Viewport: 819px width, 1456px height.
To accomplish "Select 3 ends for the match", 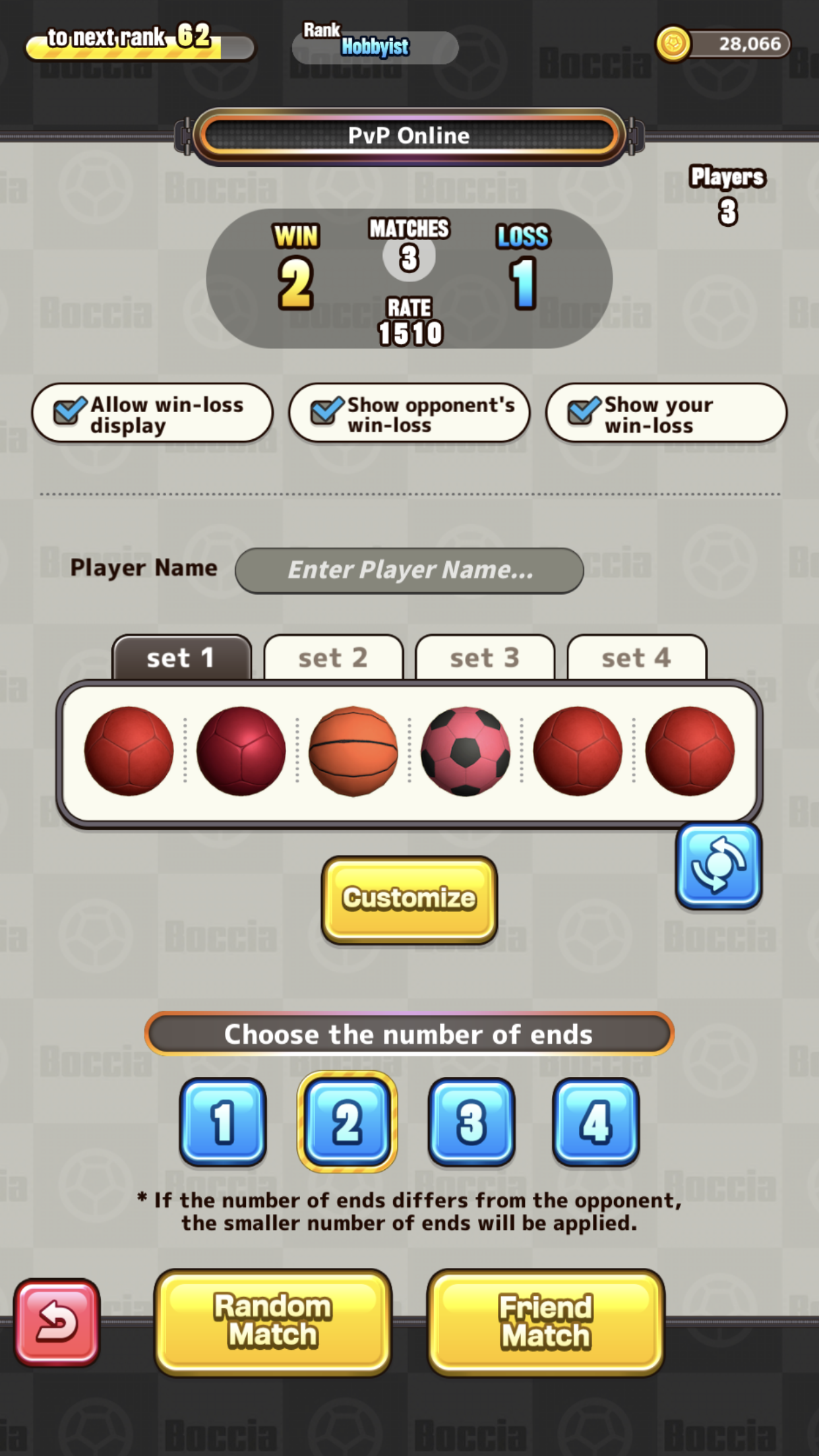I will click(x=470, y=1121).
